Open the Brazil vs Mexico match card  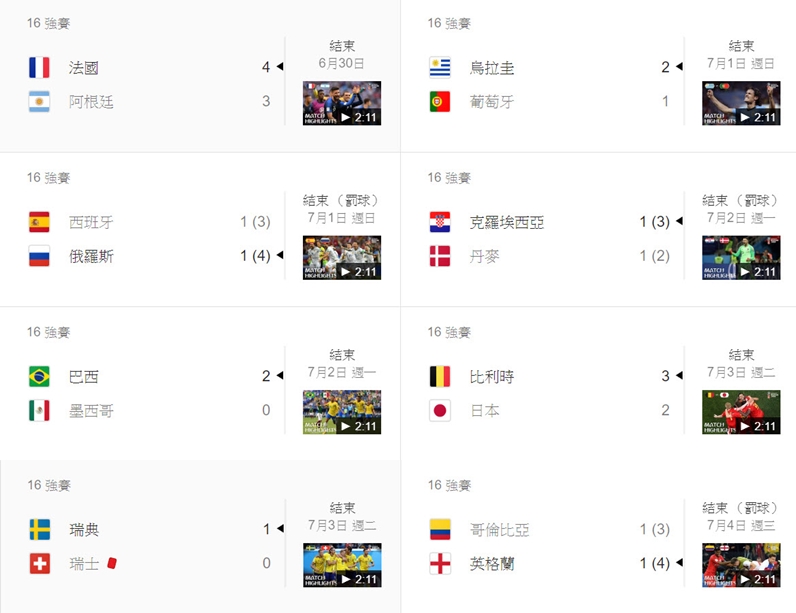[150, 393]
